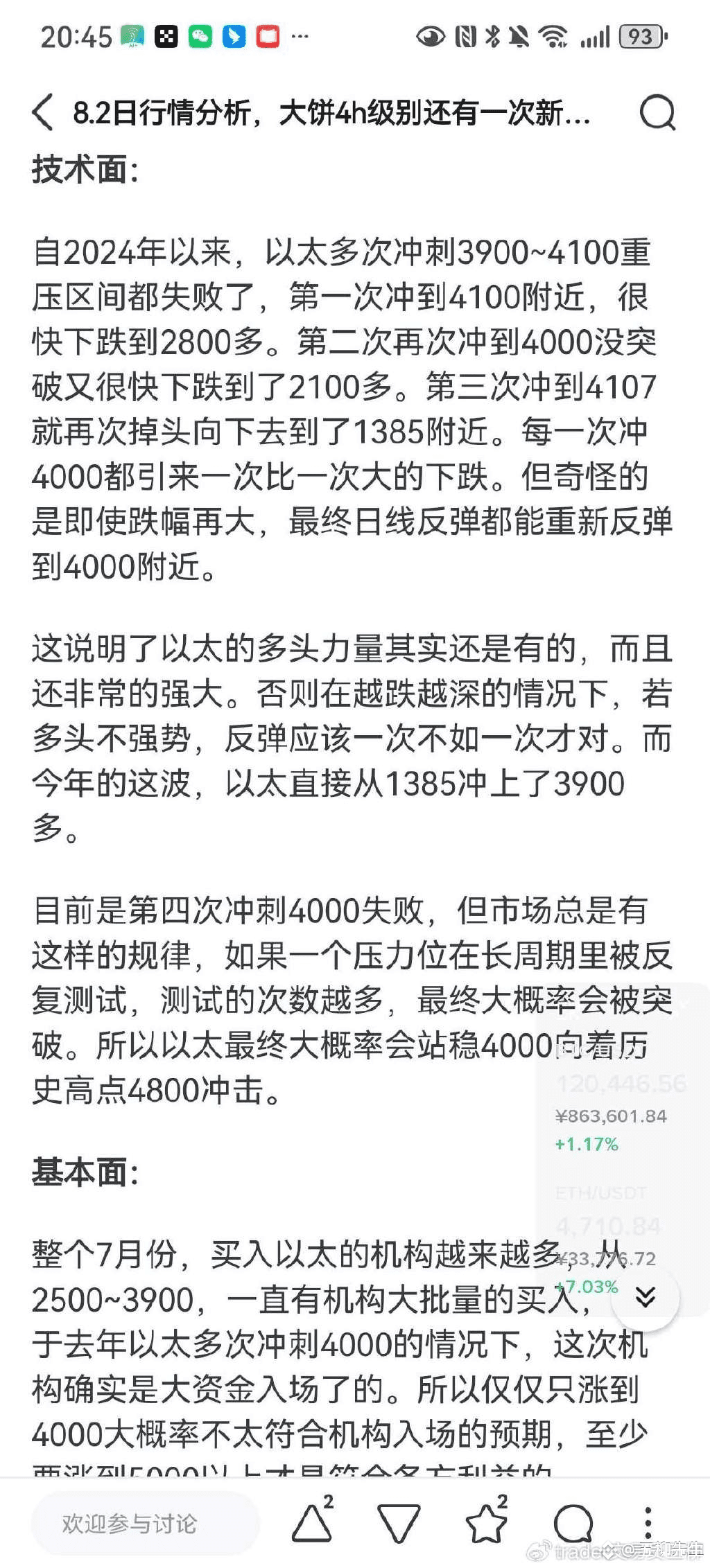Add this post to favorites
710x1568 pixels.
[486, 1522]
